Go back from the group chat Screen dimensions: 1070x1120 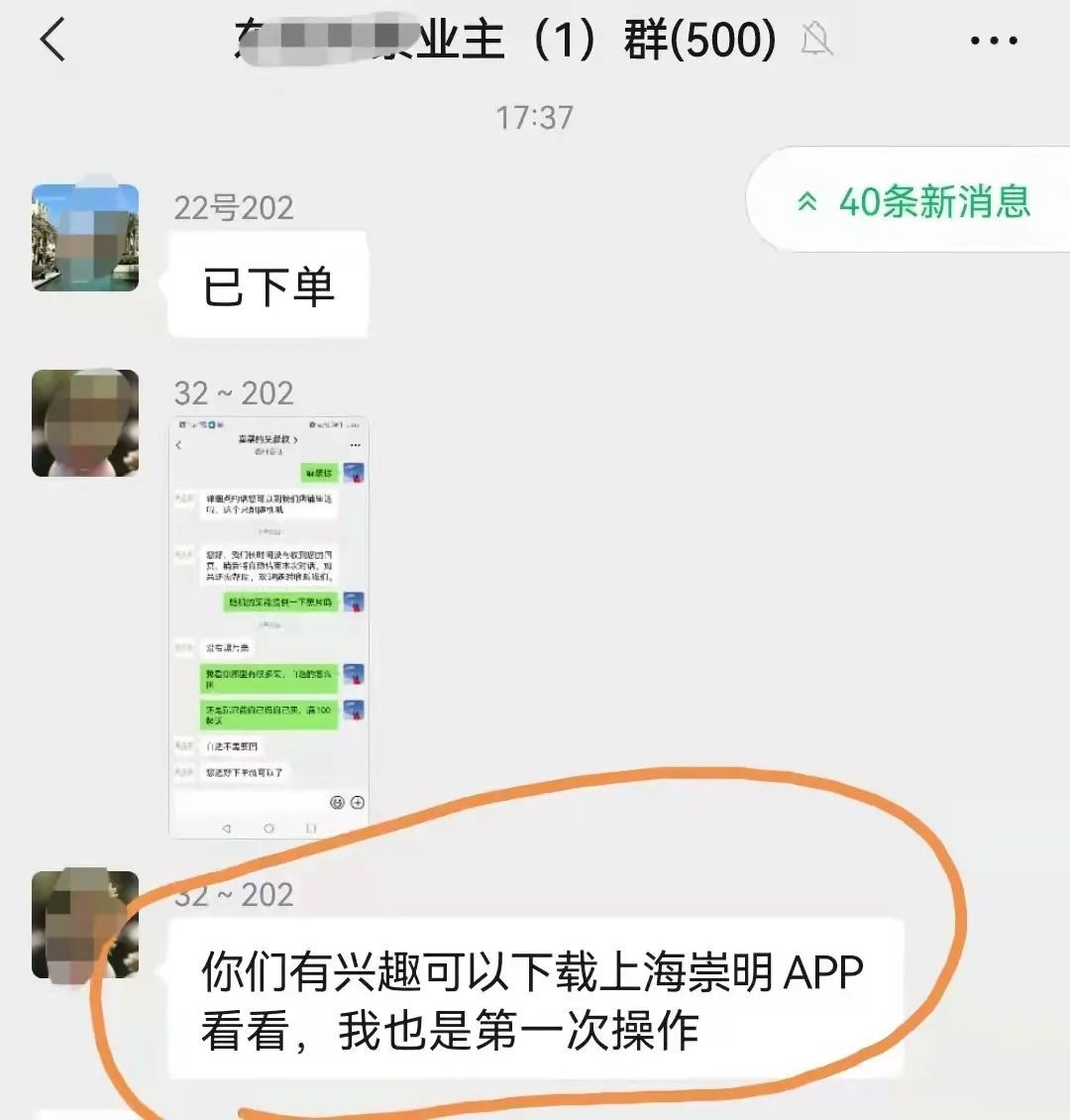pos(53,40)
